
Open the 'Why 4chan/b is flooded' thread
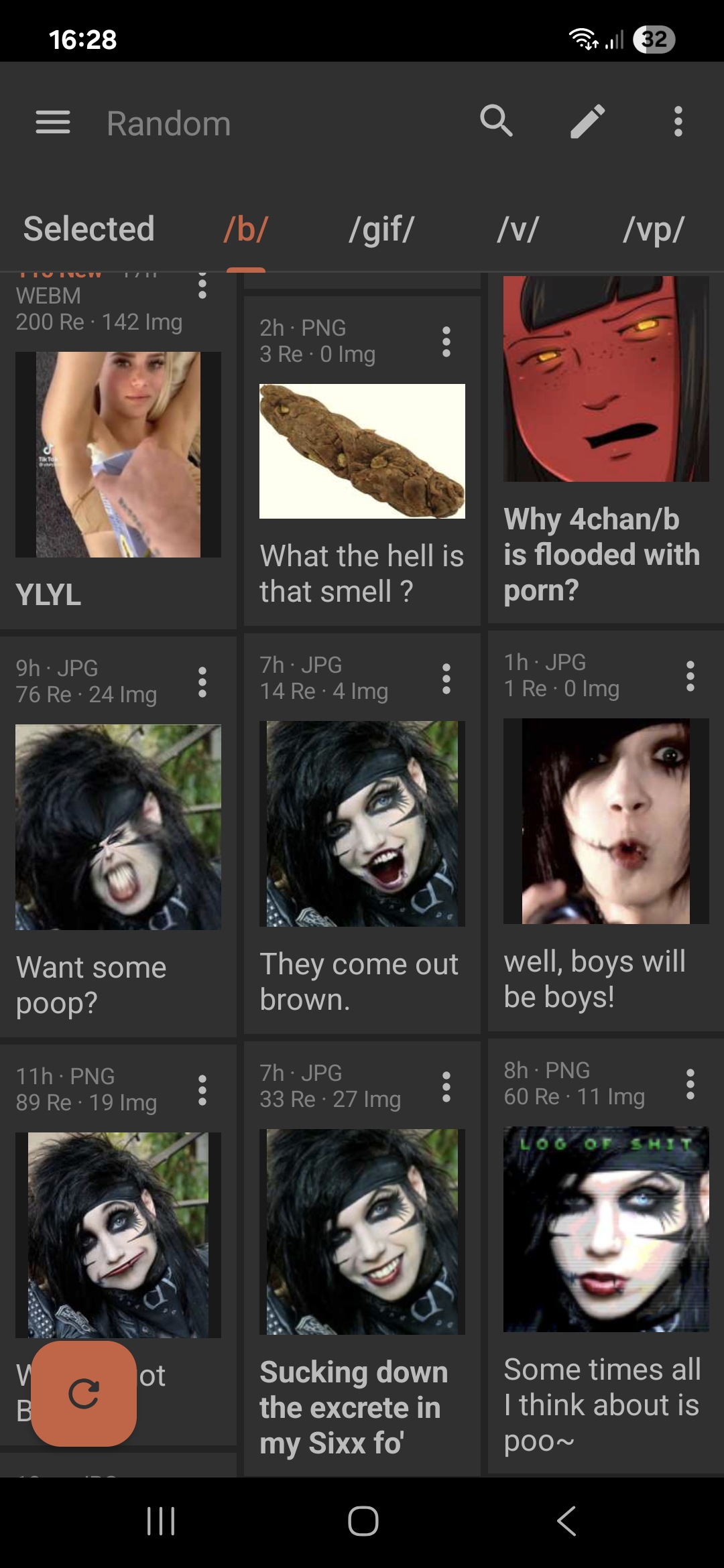(x=602, y=554)
